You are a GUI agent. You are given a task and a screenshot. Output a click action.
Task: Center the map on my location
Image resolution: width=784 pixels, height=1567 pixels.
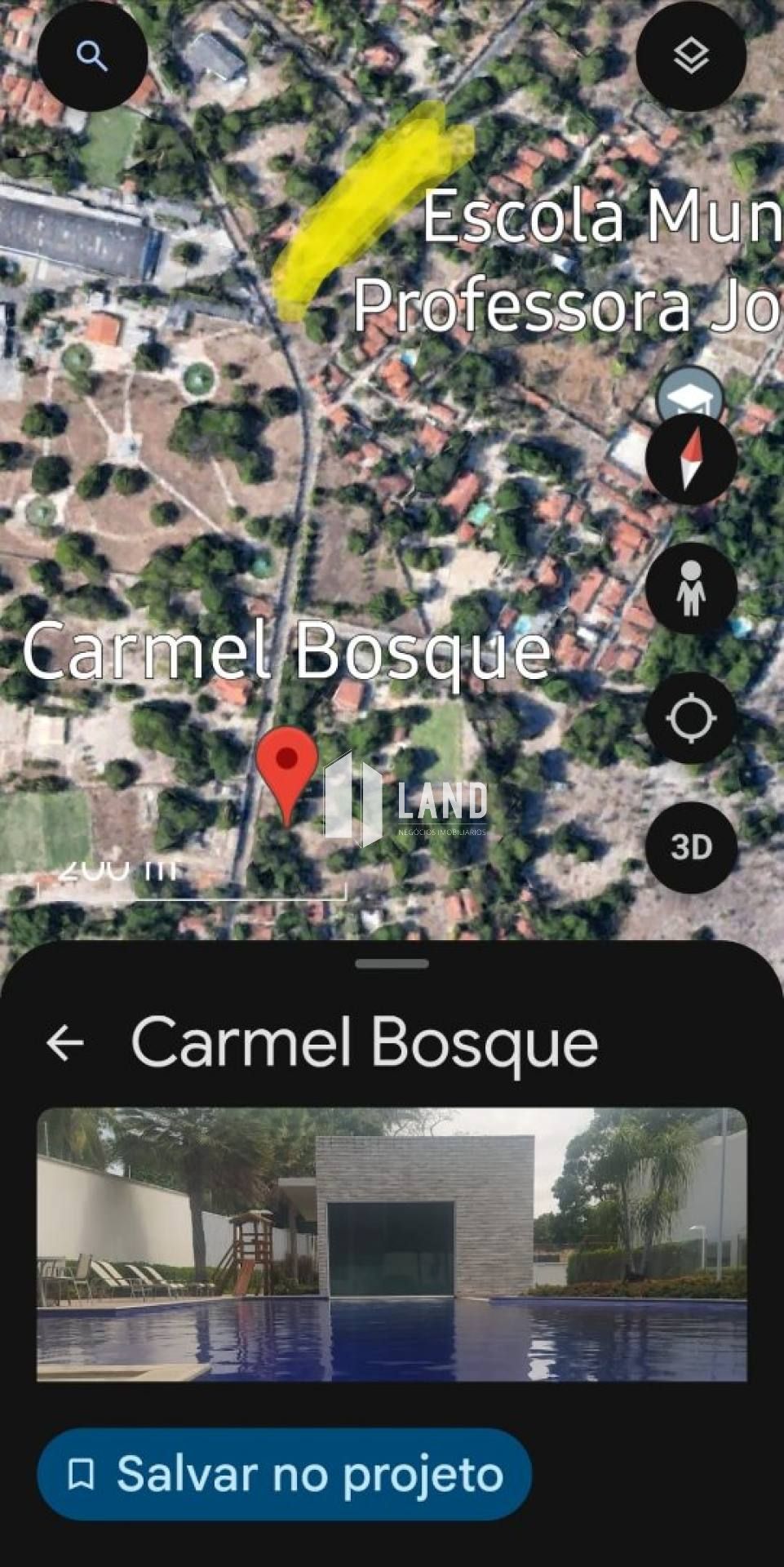point(691,718)
